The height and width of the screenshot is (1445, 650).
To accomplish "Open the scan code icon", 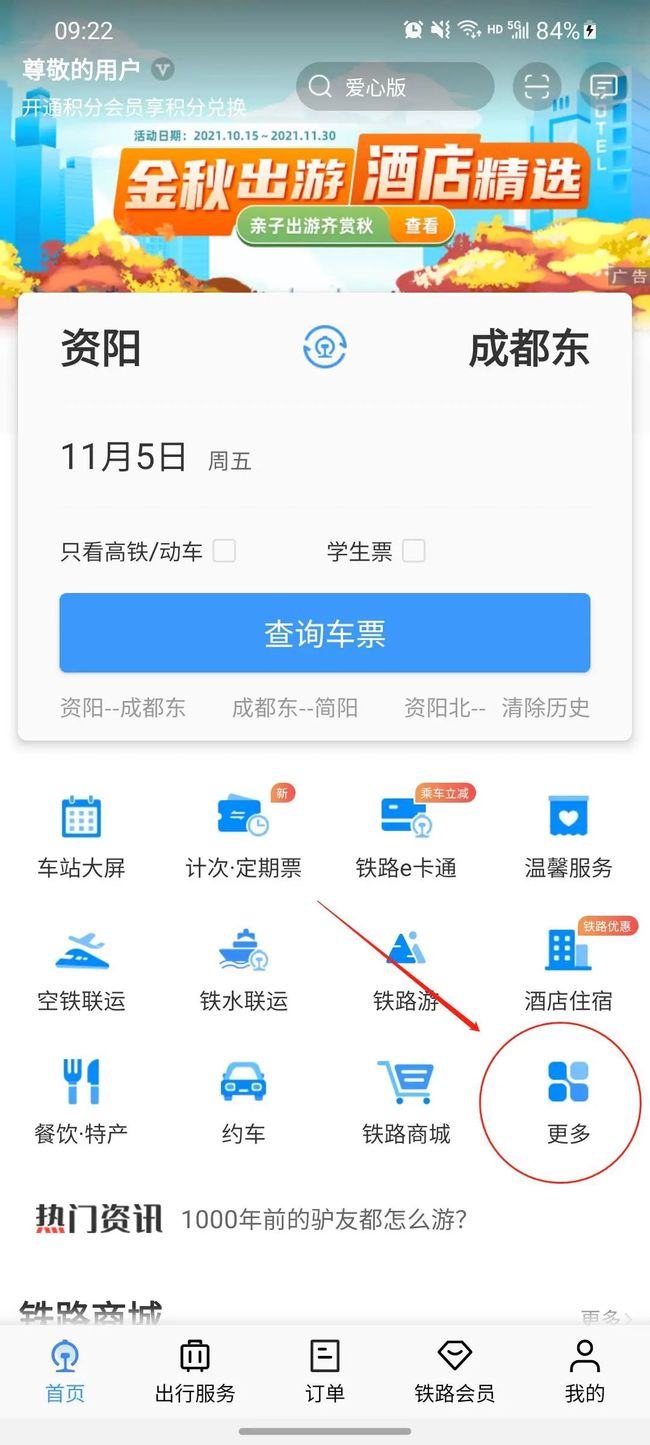I will (537, 87).
